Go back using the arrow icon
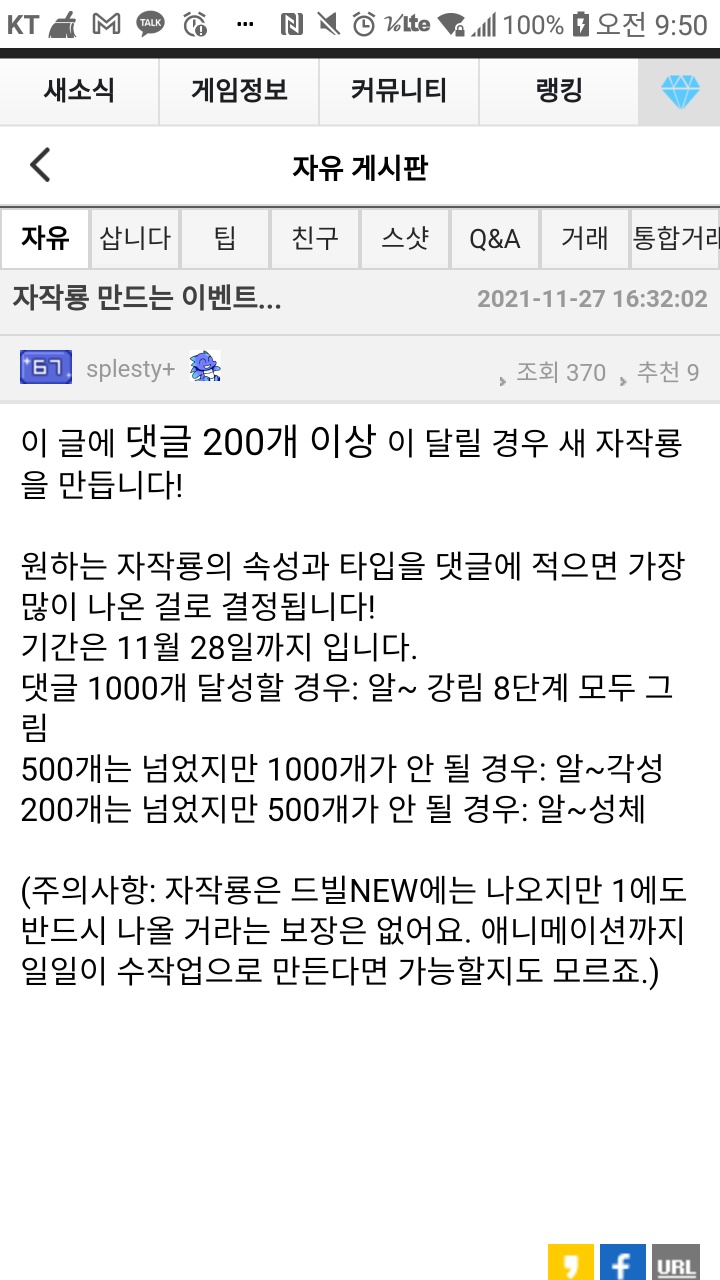This screenshot has width=720, height=1280. pyautogui.click(x=40, y=165)
